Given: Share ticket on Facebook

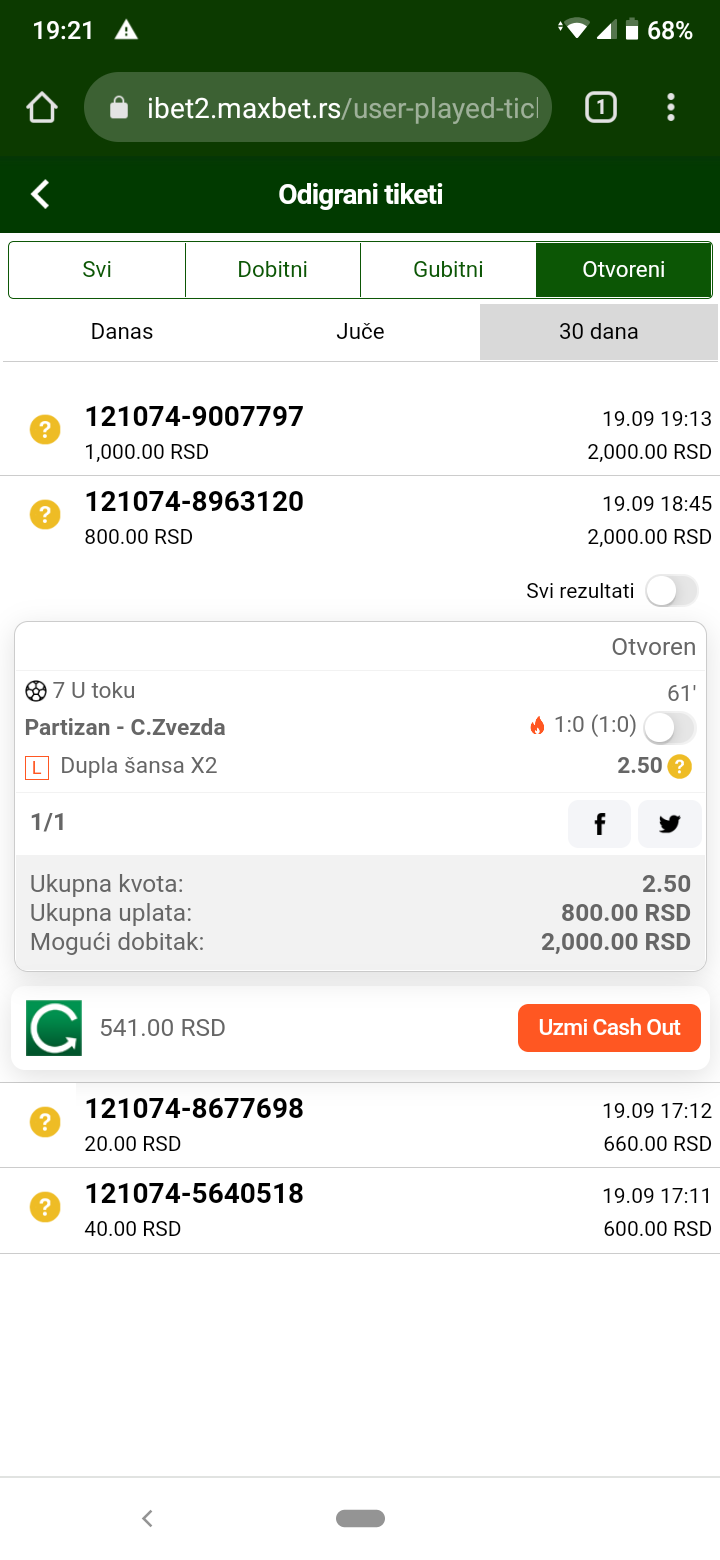Looking at the screenshot, I should tap(599, 824).
